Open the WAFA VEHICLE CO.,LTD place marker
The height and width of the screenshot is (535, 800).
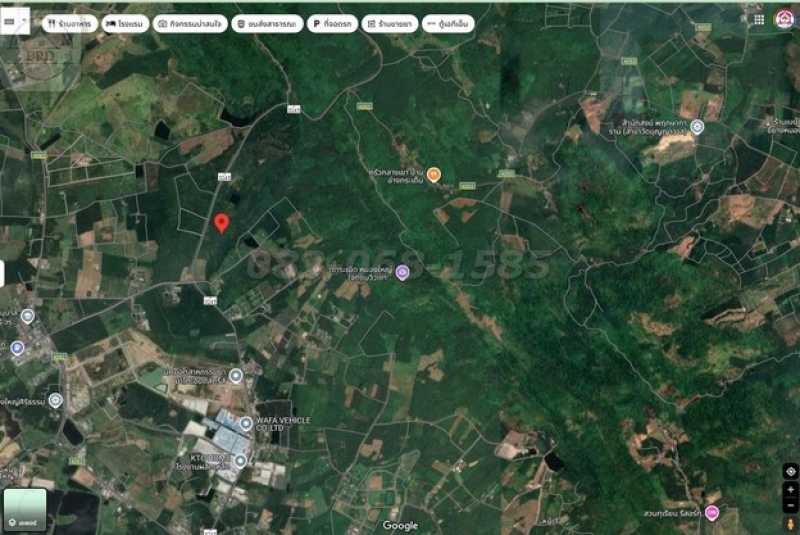[x=246, y=422]
